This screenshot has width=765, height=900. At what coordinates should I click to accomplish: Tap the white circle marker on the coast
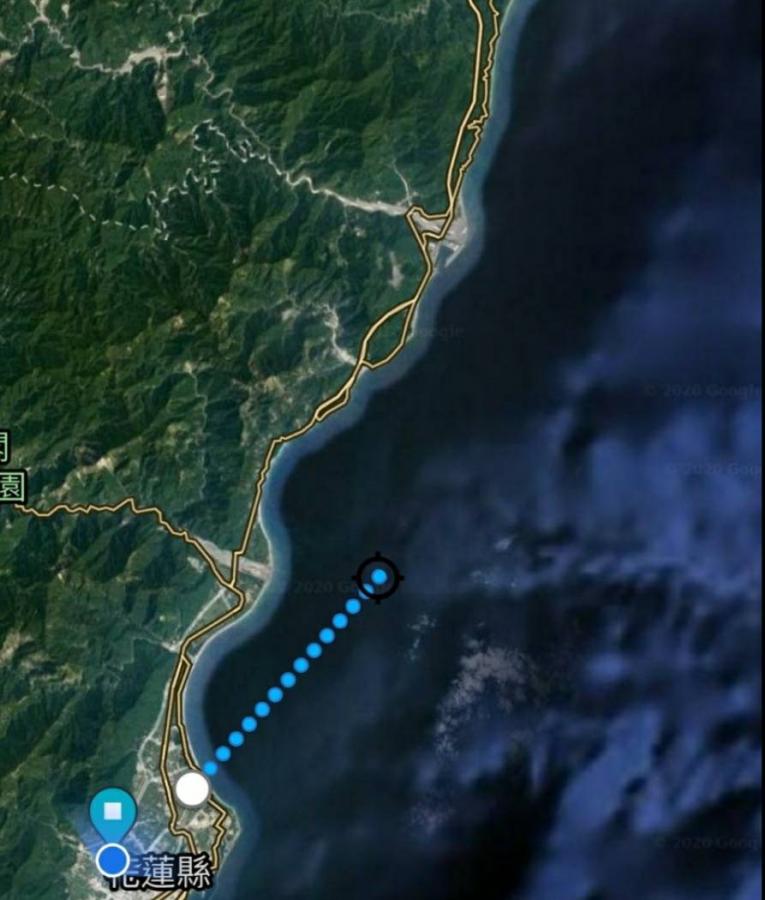[192, 789]
